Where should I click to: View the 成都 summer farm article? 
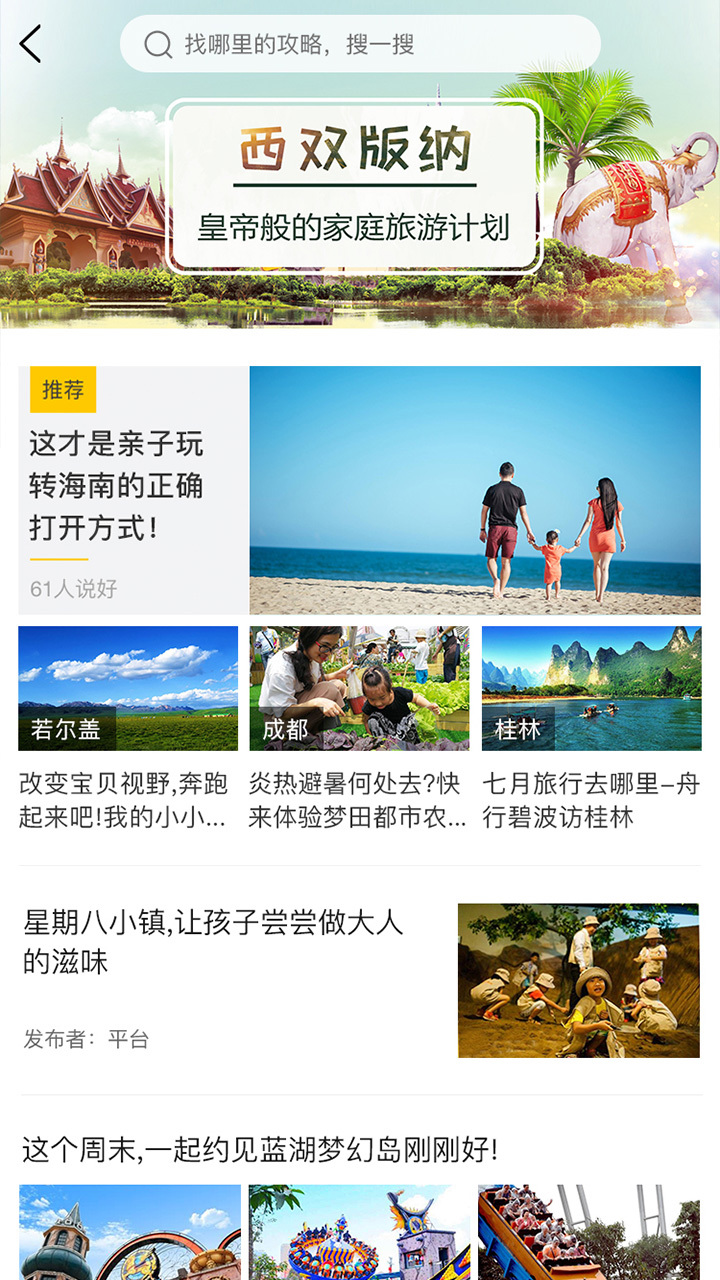click(x=359, y=728)
